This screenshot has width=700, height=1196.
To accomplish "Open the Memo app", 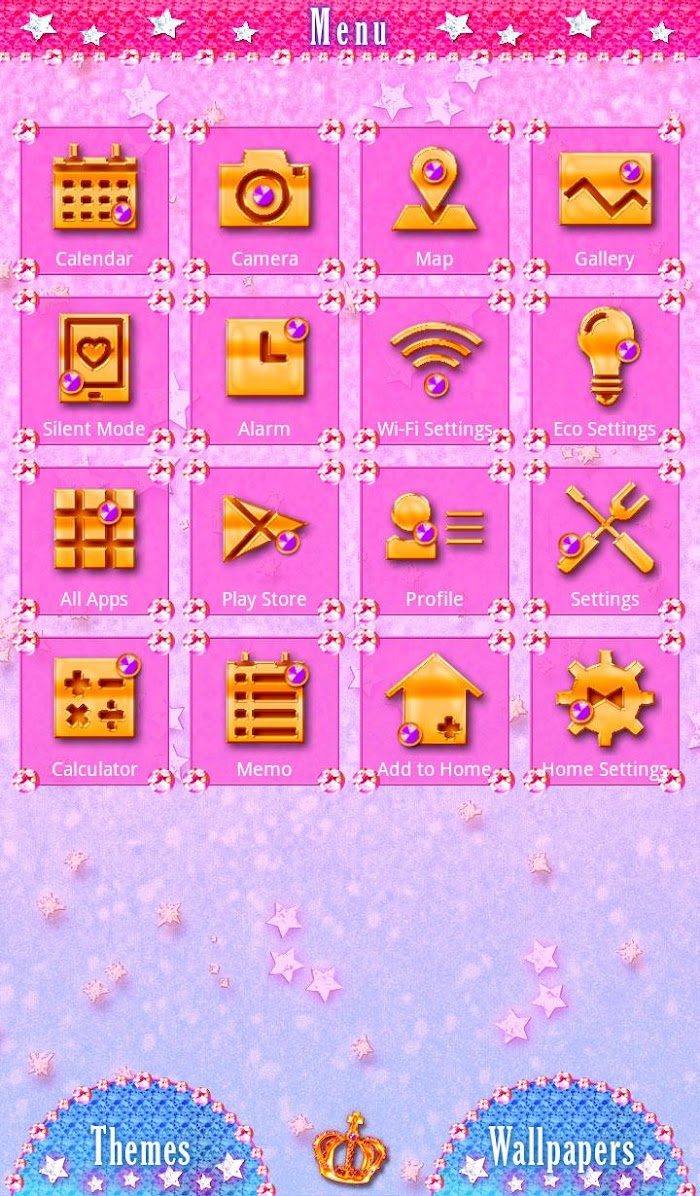I will click(265, 711).
